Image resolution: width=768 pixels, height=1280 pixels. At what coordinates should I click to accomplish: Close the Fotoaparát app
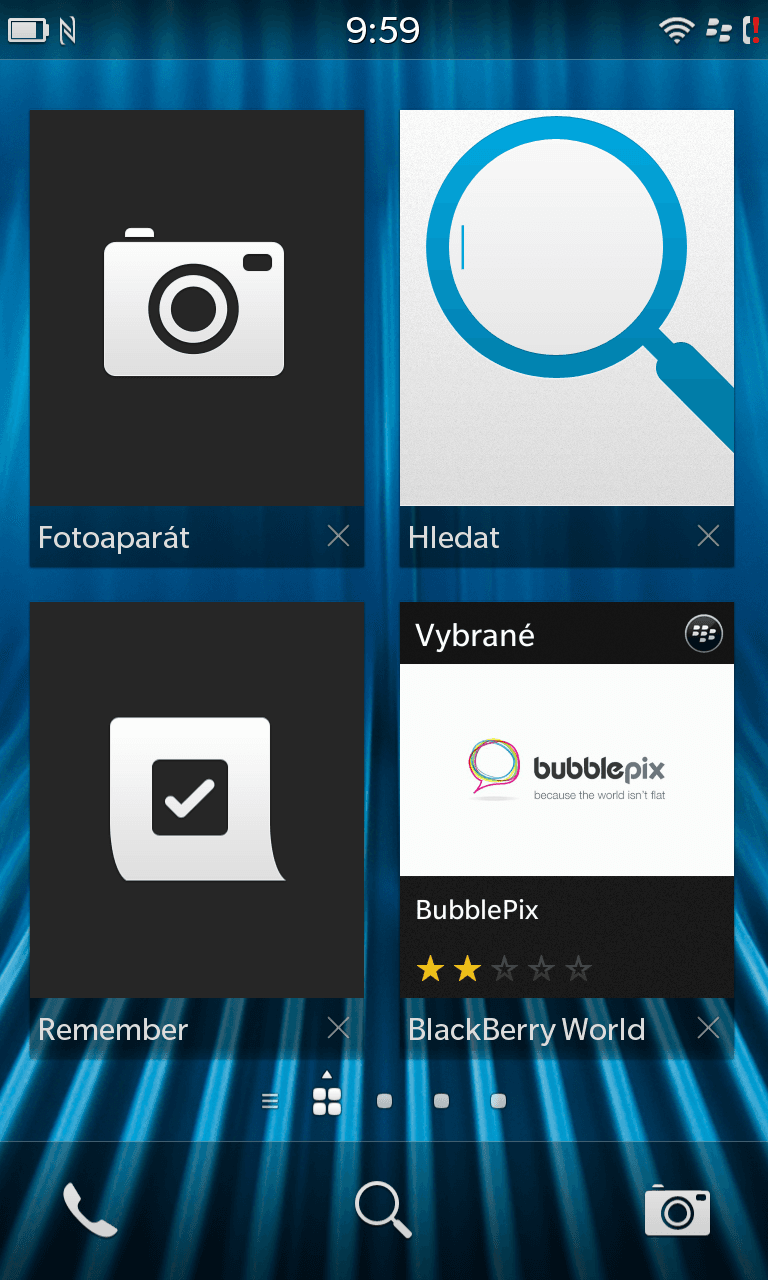pyautogui.click(x=339, y=537)
